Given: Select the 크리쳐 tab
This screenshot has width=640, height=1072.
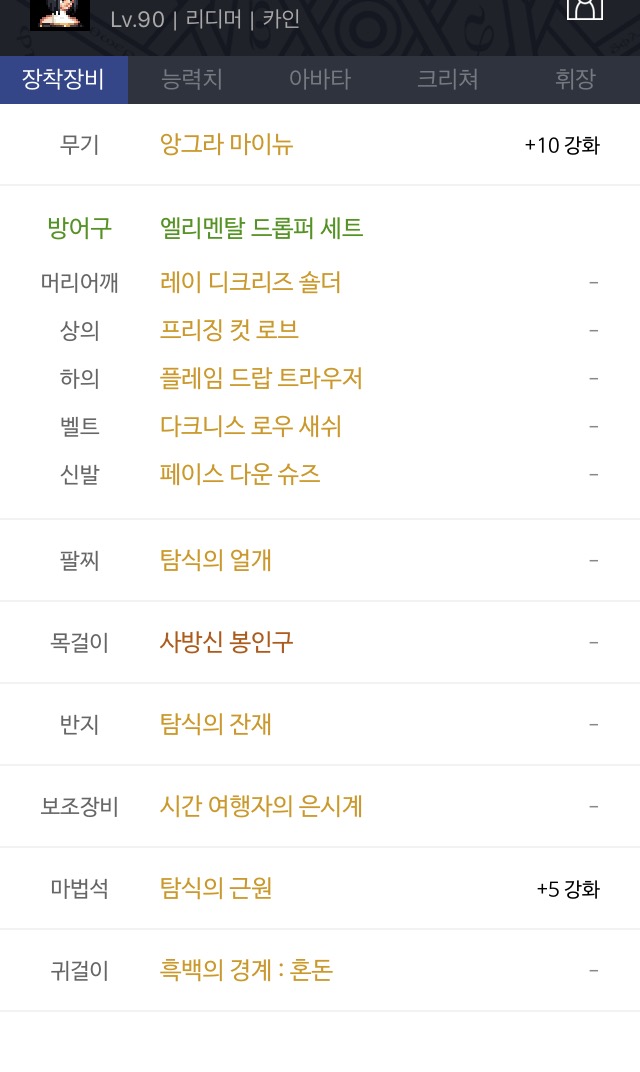Looking at the screenshot, I should [x=447, y=79].
